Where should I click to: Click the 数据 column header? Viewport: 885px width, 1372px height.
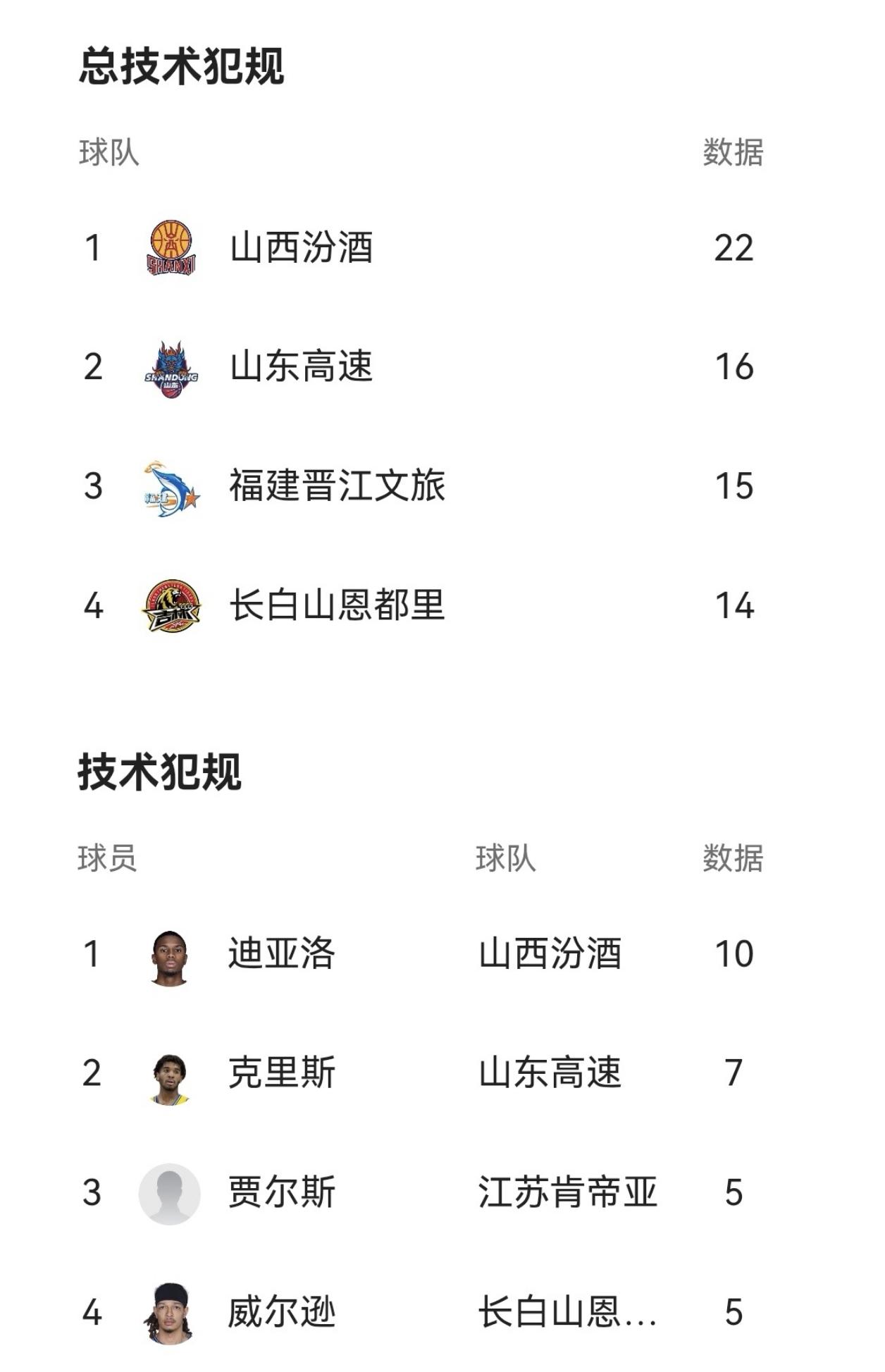click(733, 156)
